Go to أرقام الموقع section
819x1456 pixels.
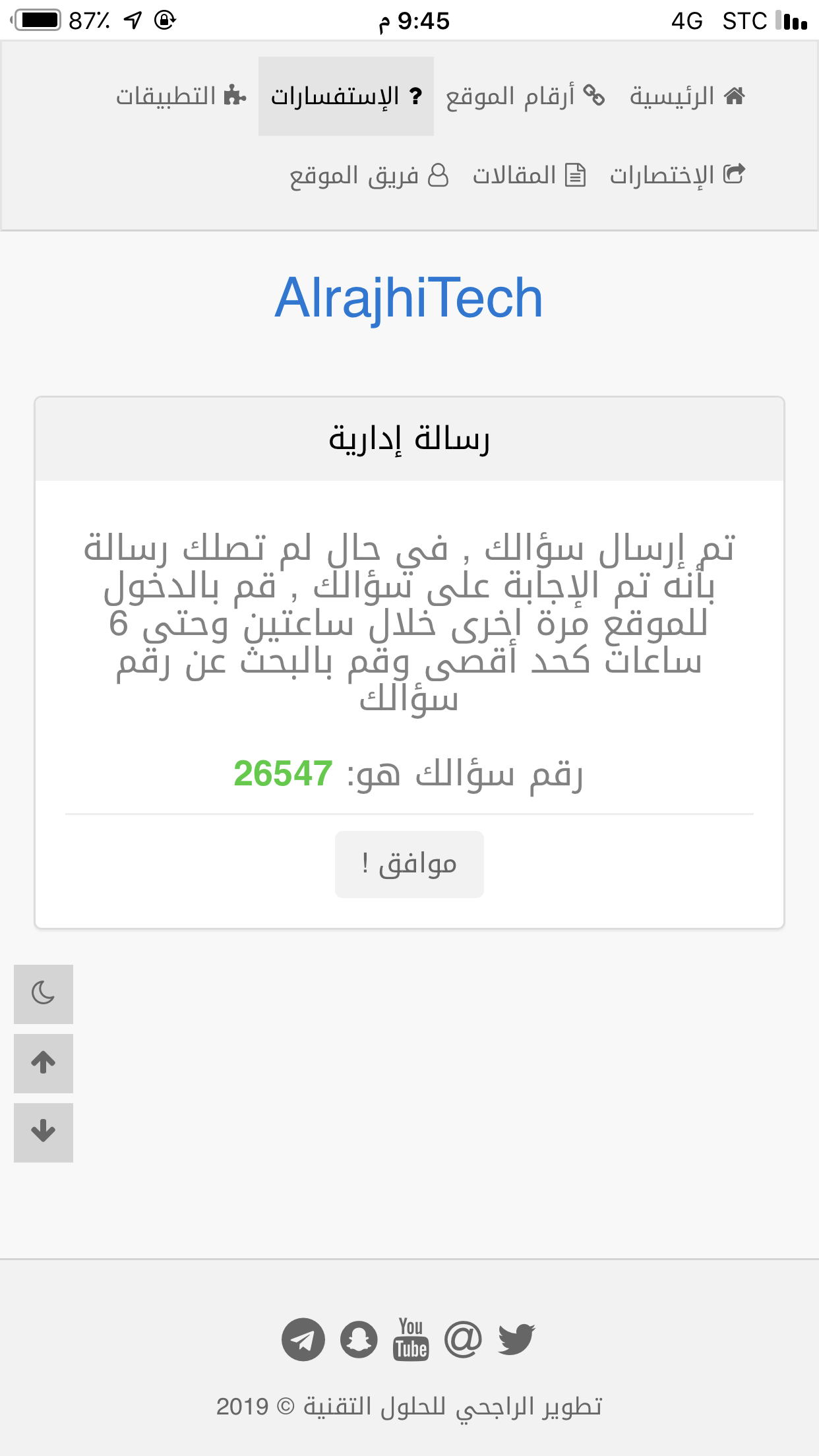pyautogui.click(x=525, y=96)
